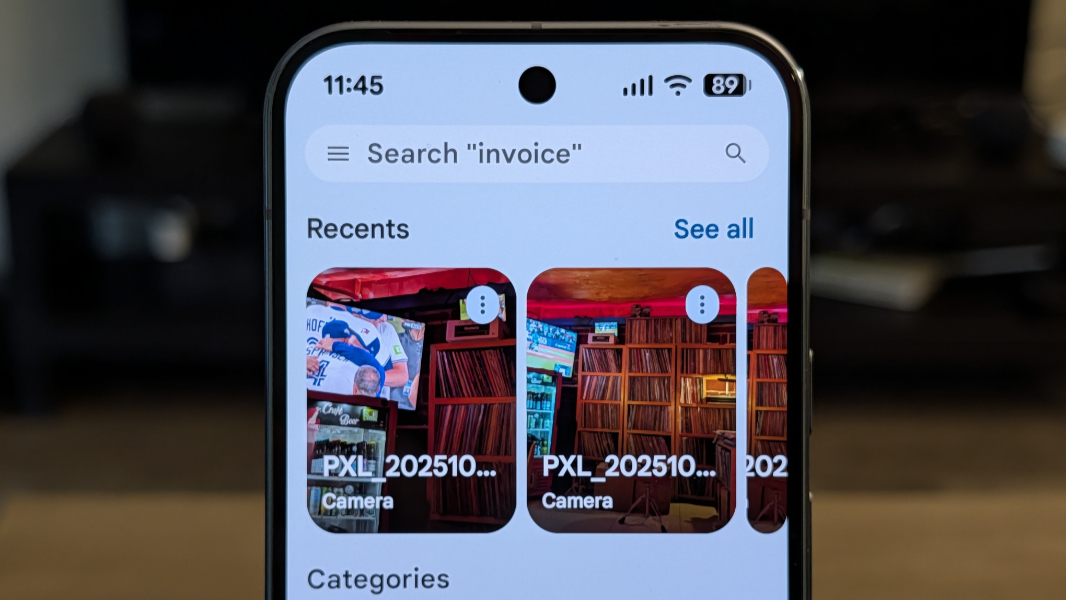Open the hamburger drawer menu

point(339,154)
